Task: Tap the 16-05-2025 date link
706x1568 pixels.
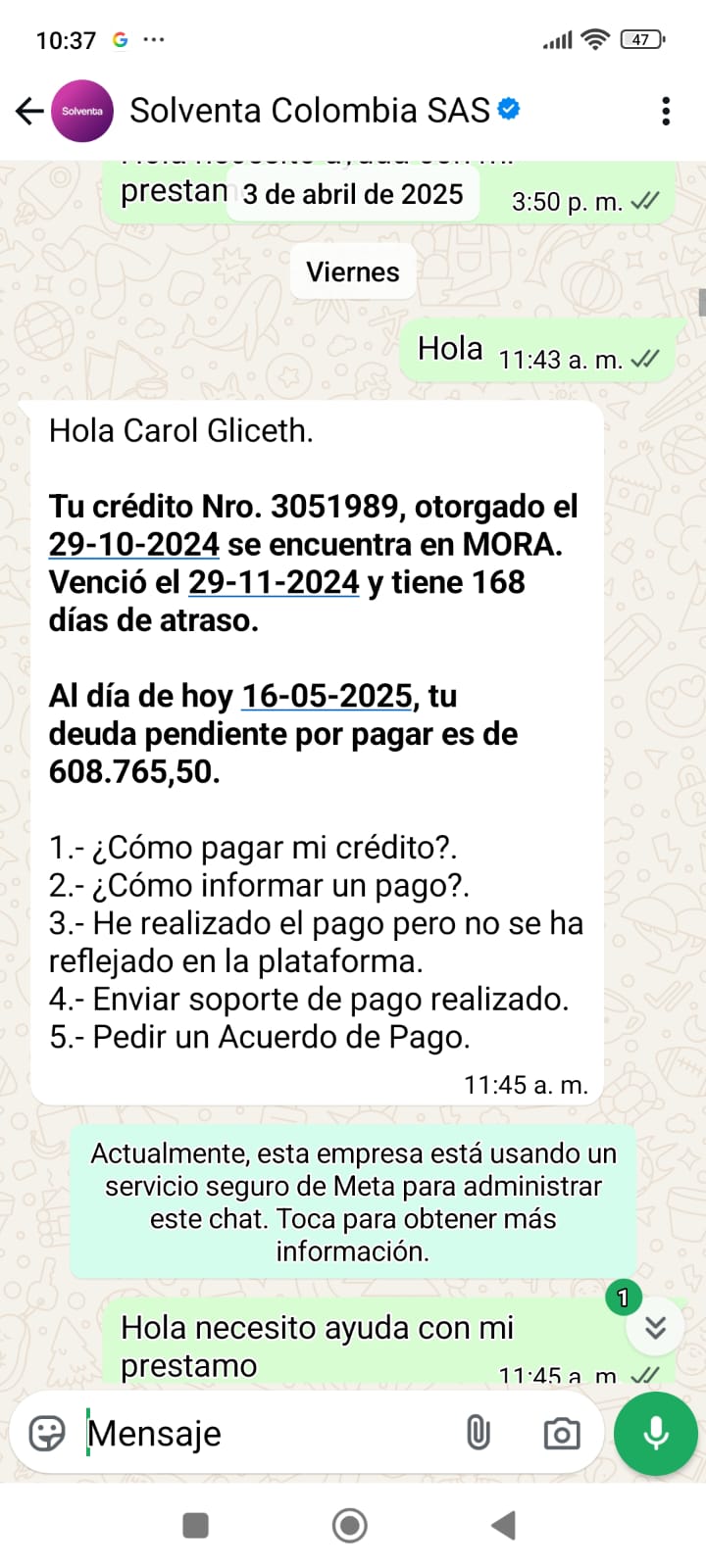Action: (327, 696)
